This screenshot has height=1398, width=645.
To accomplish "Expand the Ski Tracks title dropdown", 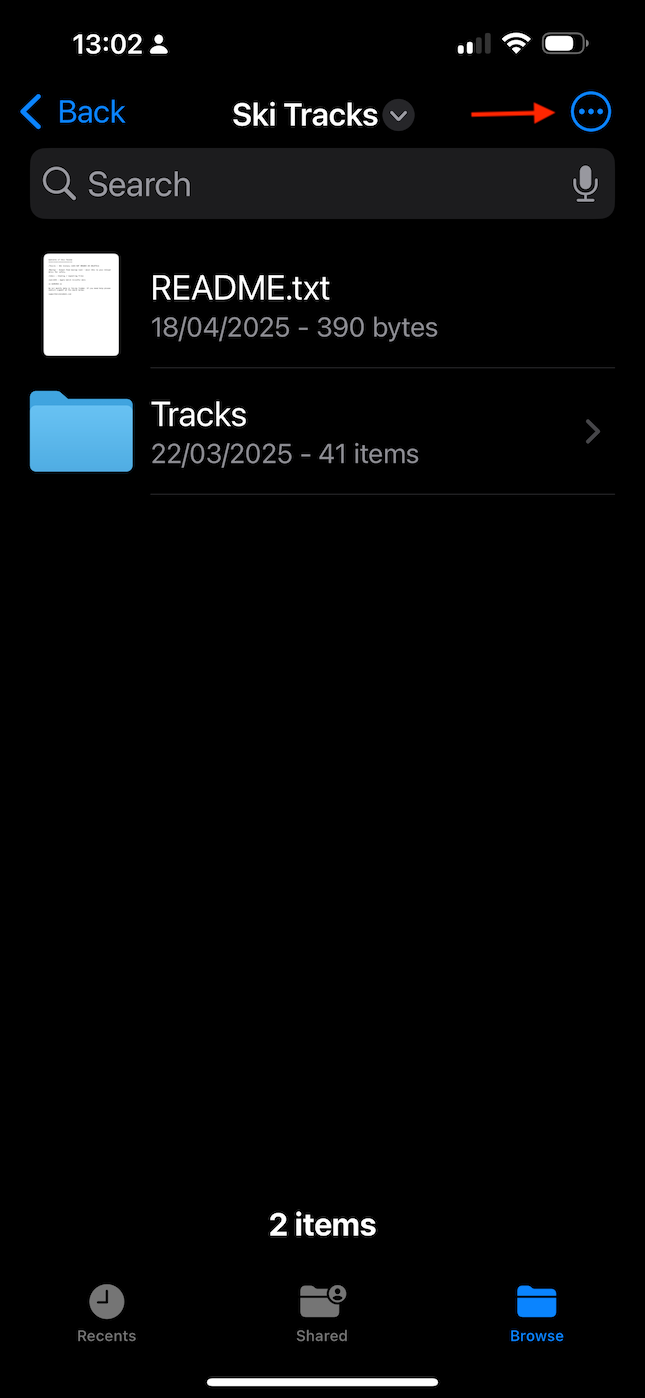I will coord(399,115).
